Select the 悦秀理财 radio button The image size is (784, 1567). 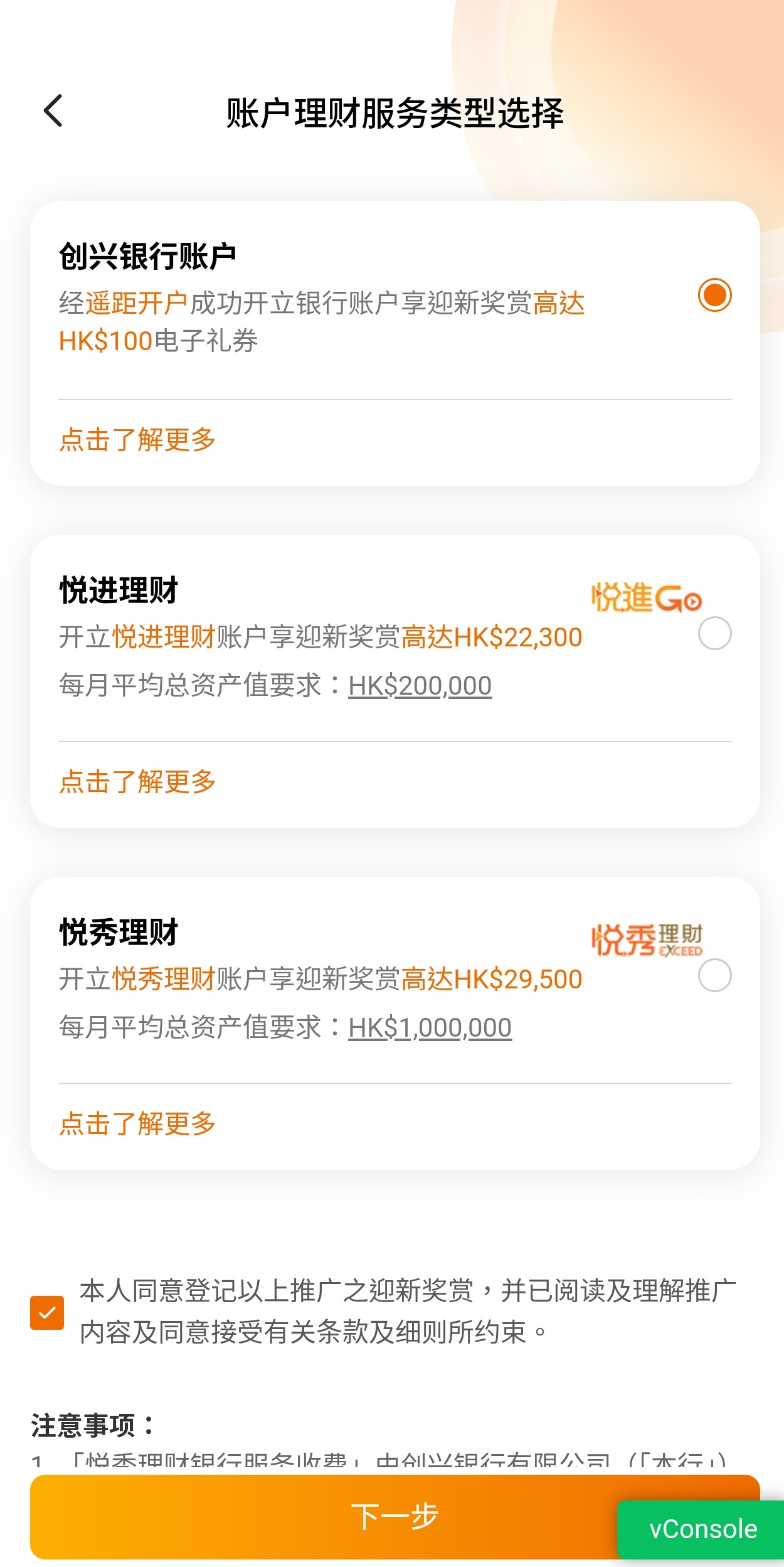(x=714, y=975)
